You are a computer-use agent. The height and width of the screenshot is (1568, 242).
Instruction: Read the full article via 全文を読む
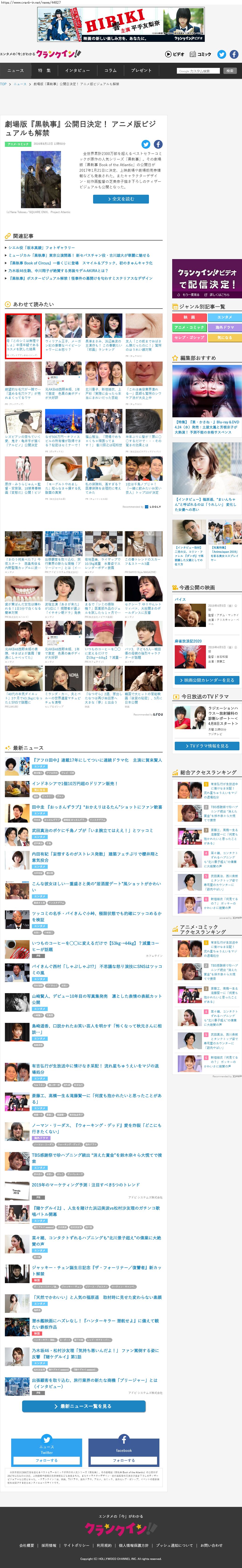(121, 199)
